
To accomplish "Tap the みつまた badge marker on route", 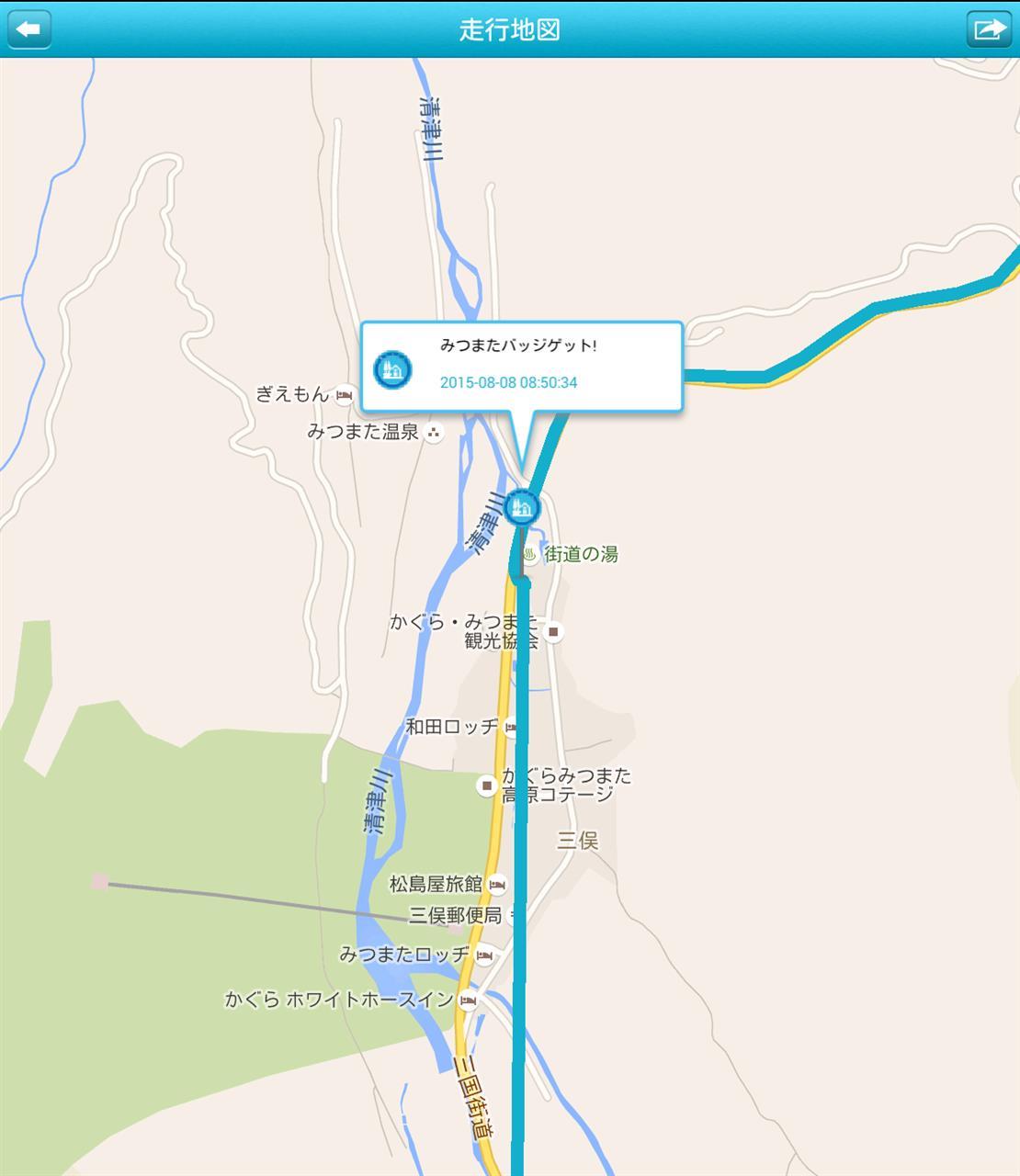I will click(521, 507).
